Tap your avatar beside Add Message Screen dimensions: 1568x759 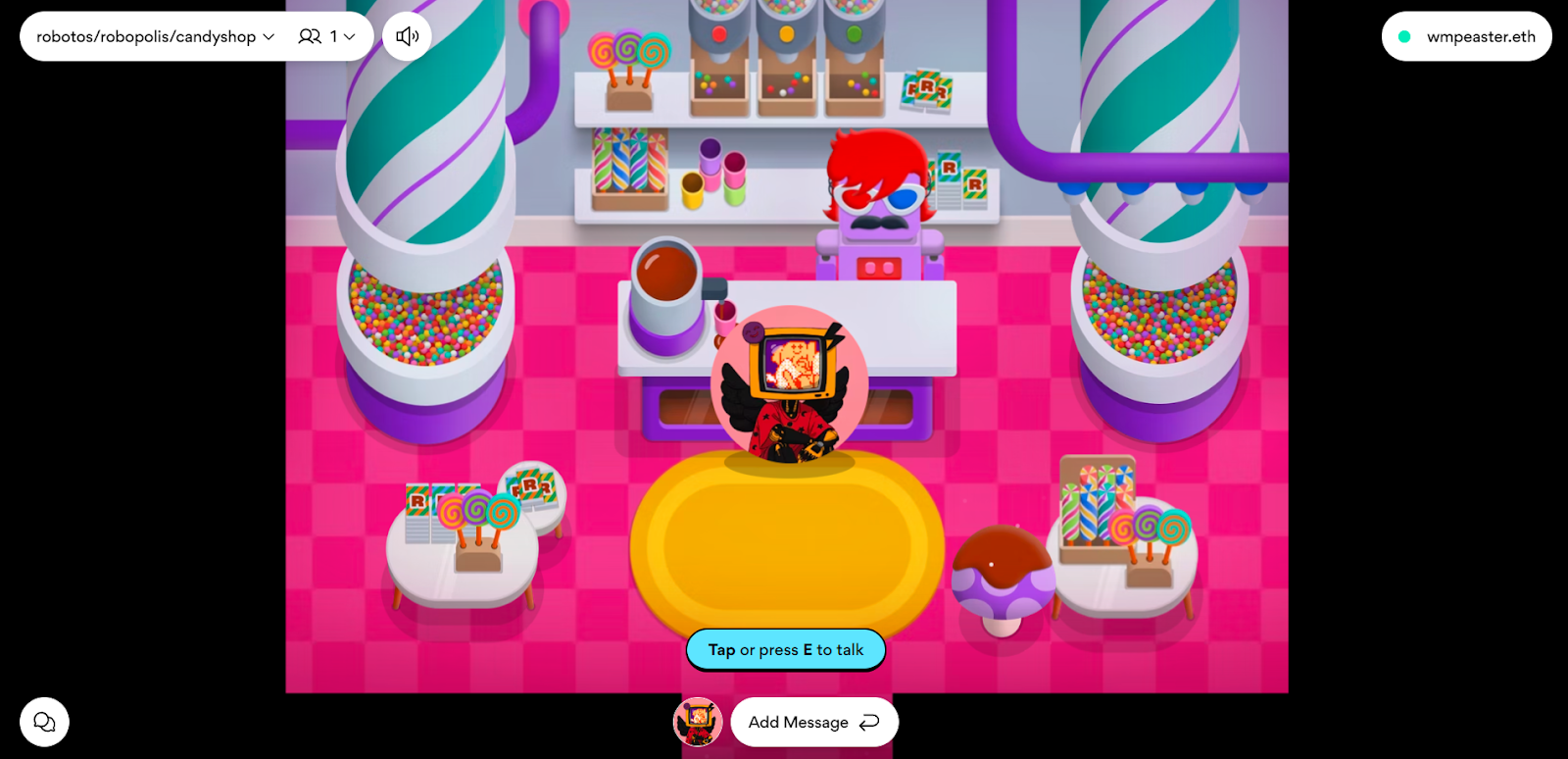click(x=698, y=722)
